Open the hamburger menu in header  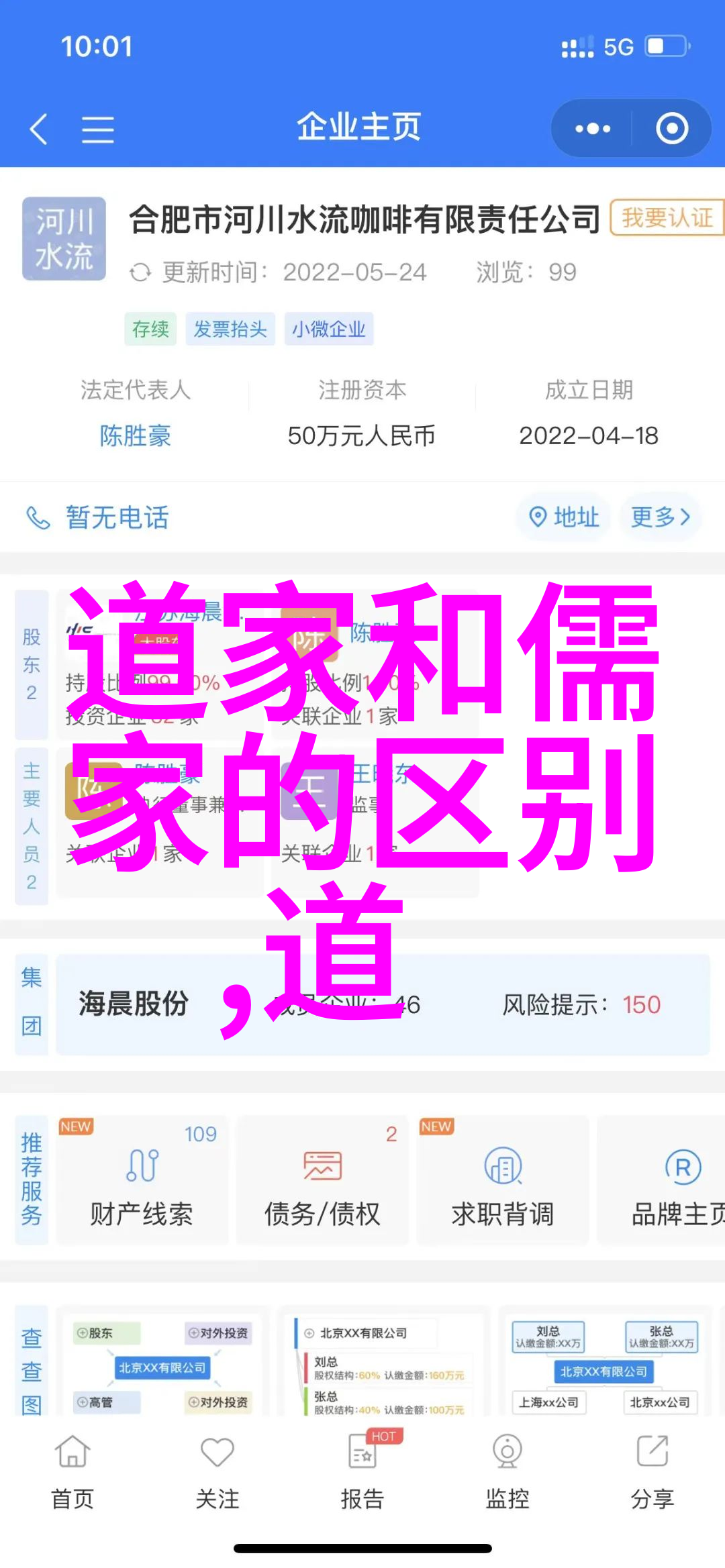point(97,129)
